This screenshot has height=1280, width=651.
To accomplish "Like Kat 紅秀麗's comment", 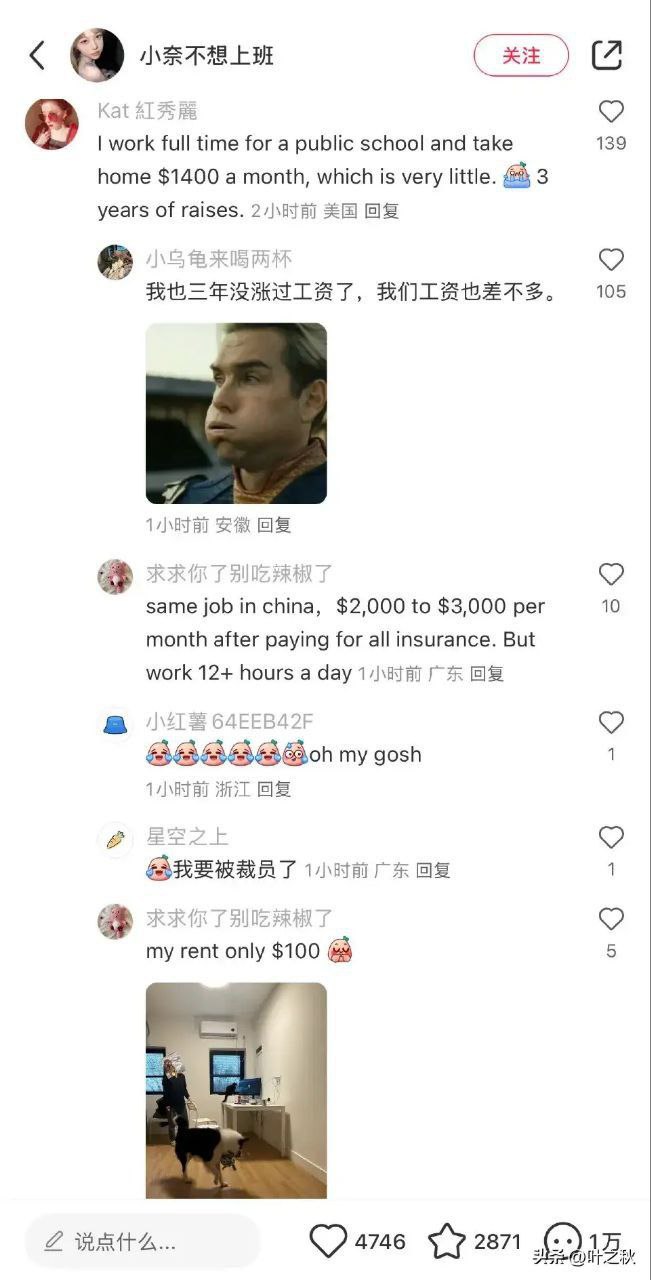I will pos(611,112).
